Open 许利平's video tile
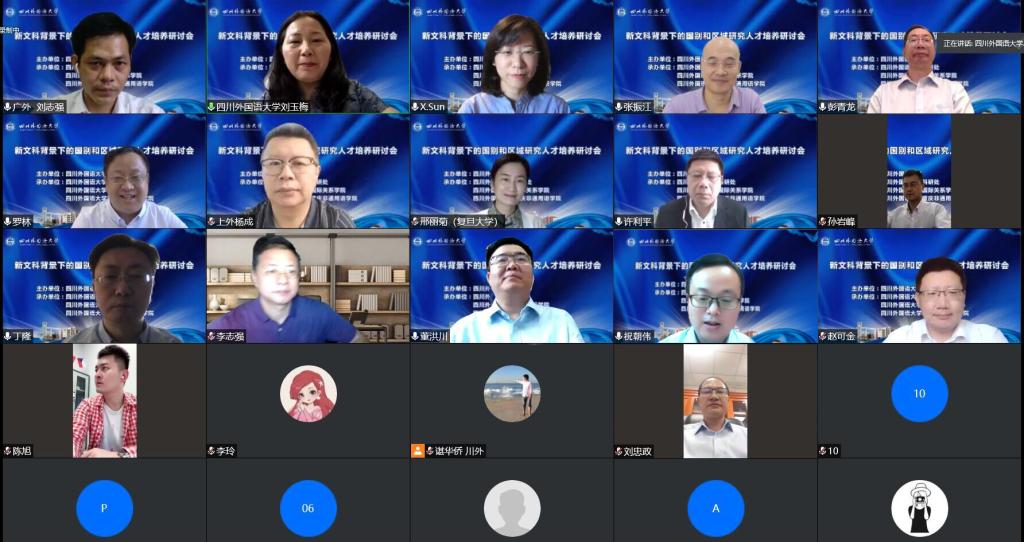The width and height of the screenshot is (1024, 542). click(715, 171)
